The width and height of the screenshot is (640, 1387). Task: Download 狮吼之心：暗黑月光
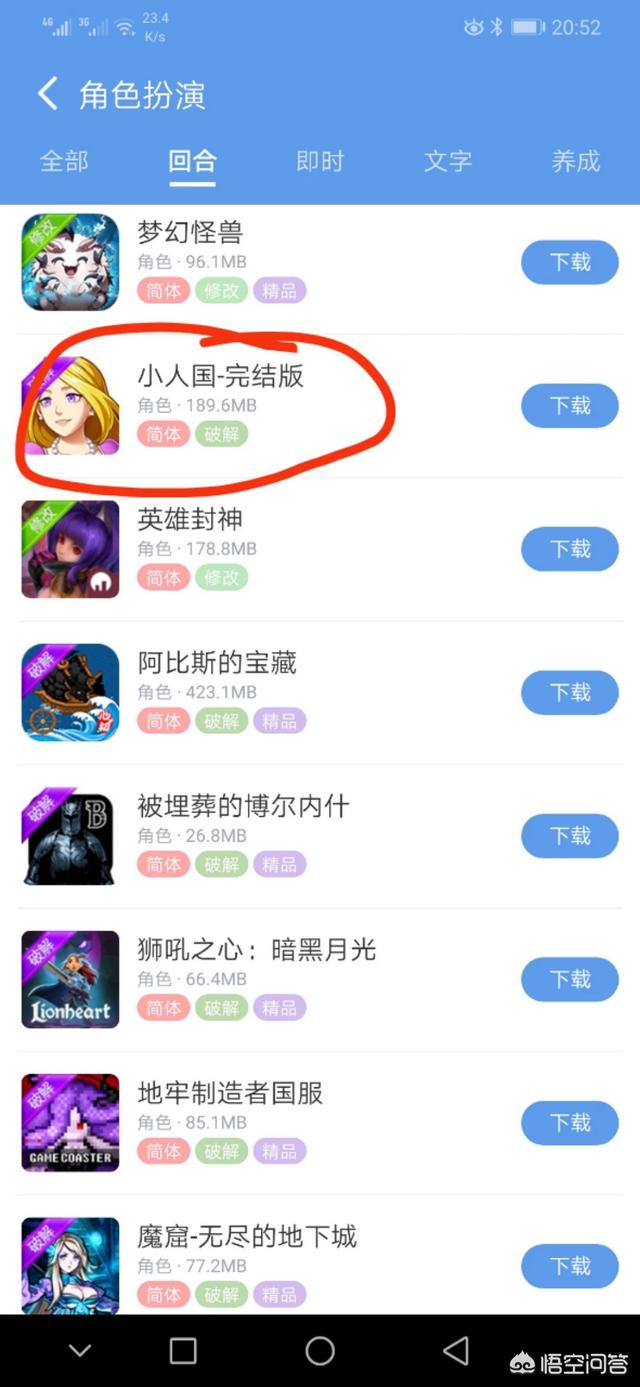coord(570,979)
